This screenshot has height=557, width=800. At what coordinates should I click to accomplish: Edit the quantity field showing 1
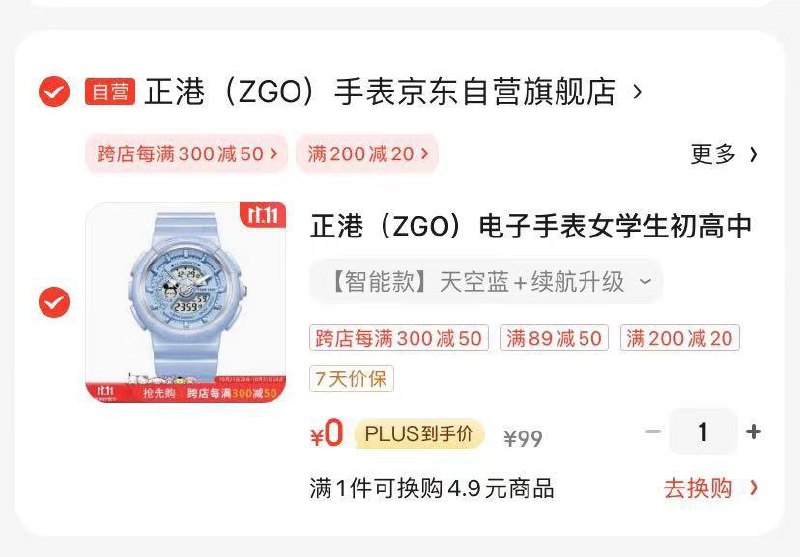tap(703, 432)
